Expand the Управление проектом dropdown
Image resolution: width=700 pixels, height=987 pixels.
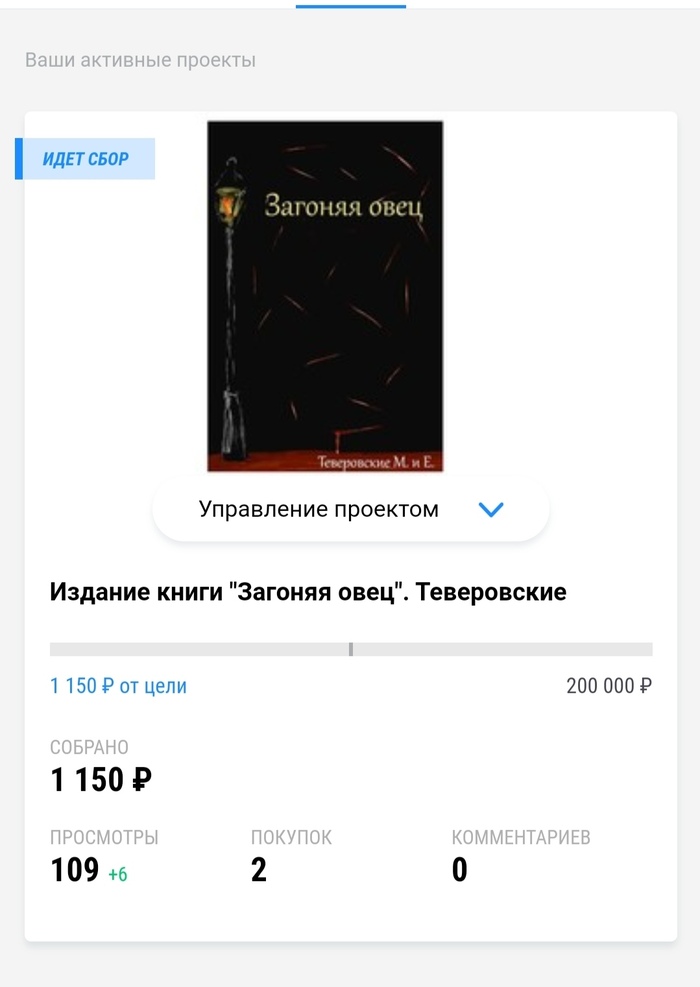tap(350, 509)
